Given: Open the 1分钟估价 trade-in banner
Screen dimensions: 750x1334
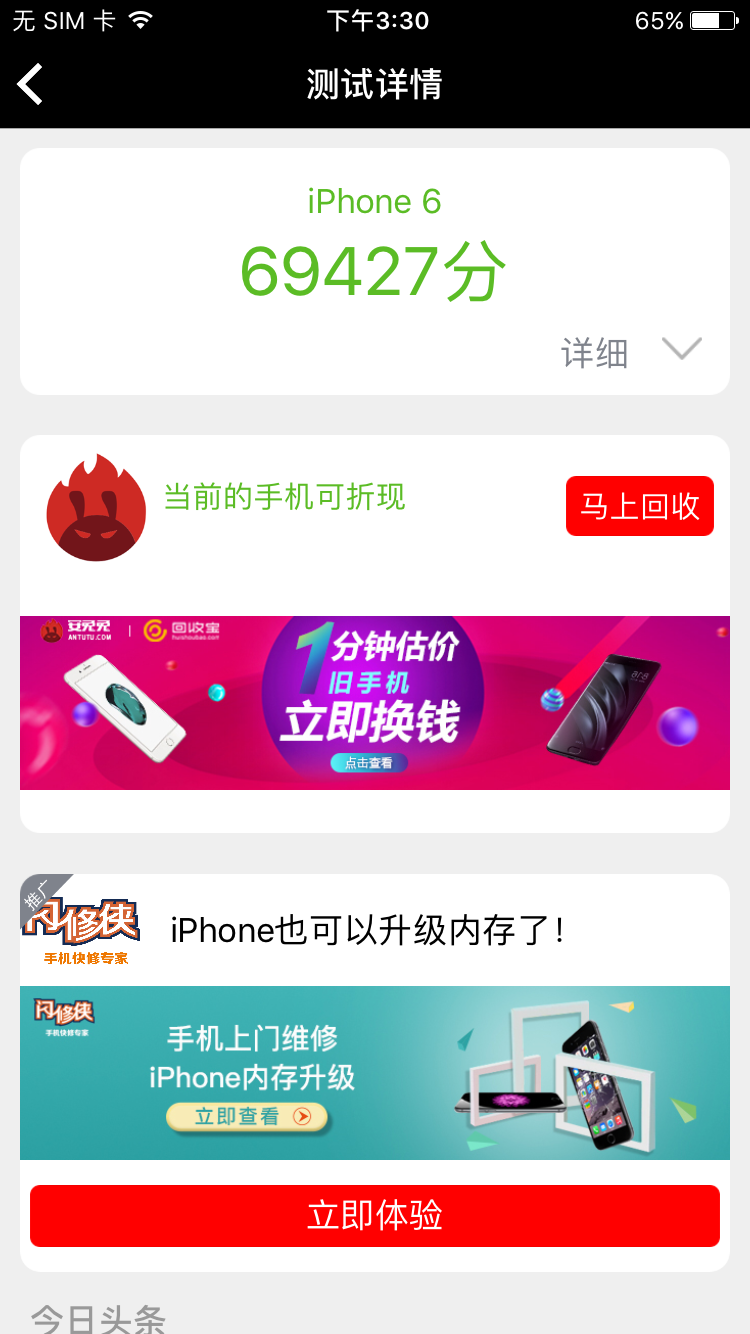Looking at the screenshot, I should tap(374, 703).
